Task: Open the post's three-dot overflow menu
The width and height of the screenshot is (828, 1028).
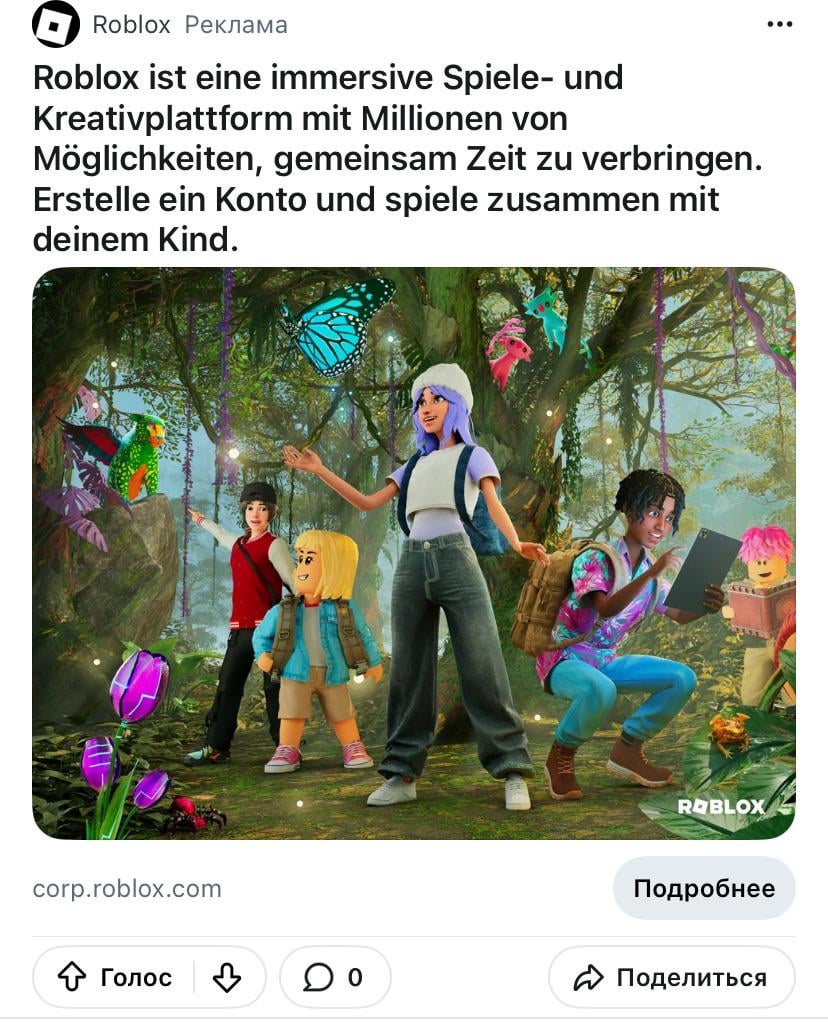Action: (779, 25)
